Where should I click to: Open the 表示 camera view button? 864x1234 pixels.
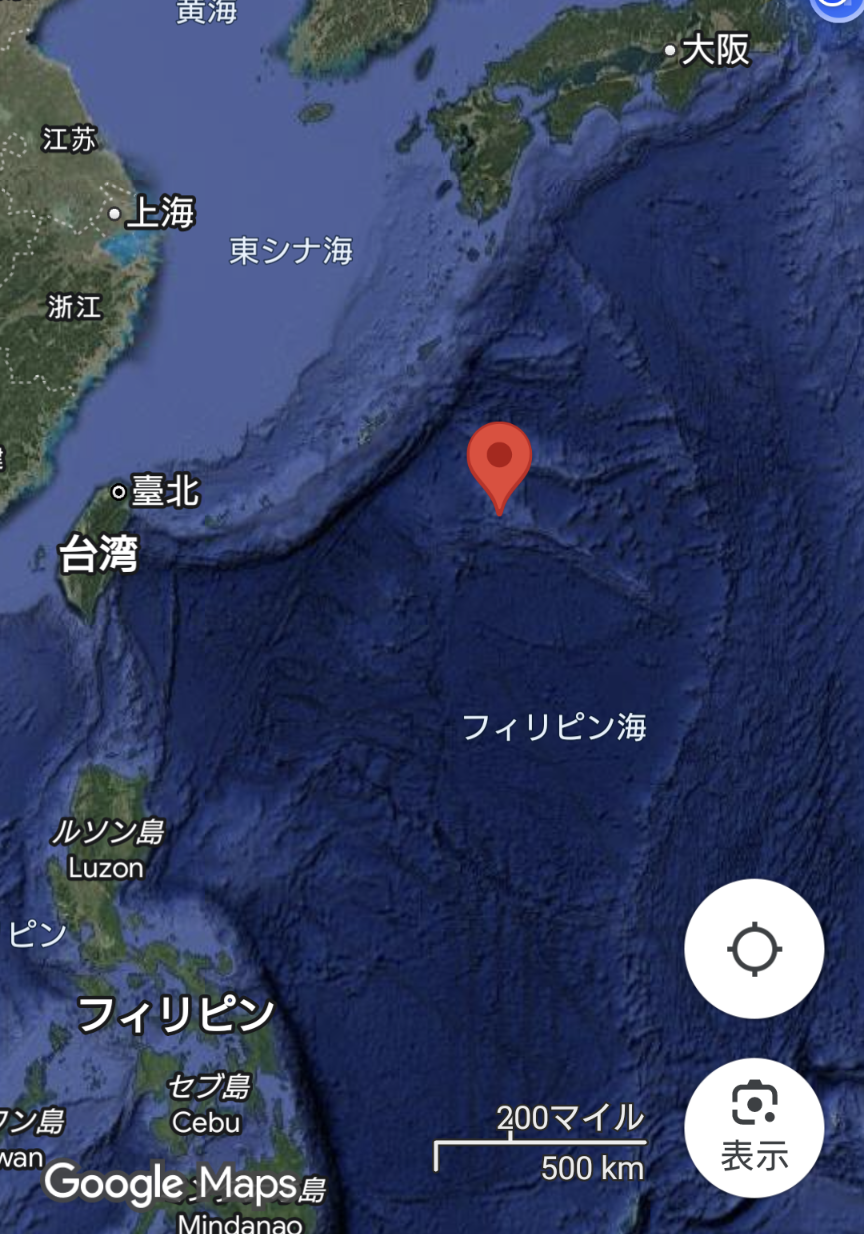coord(754,1127)
